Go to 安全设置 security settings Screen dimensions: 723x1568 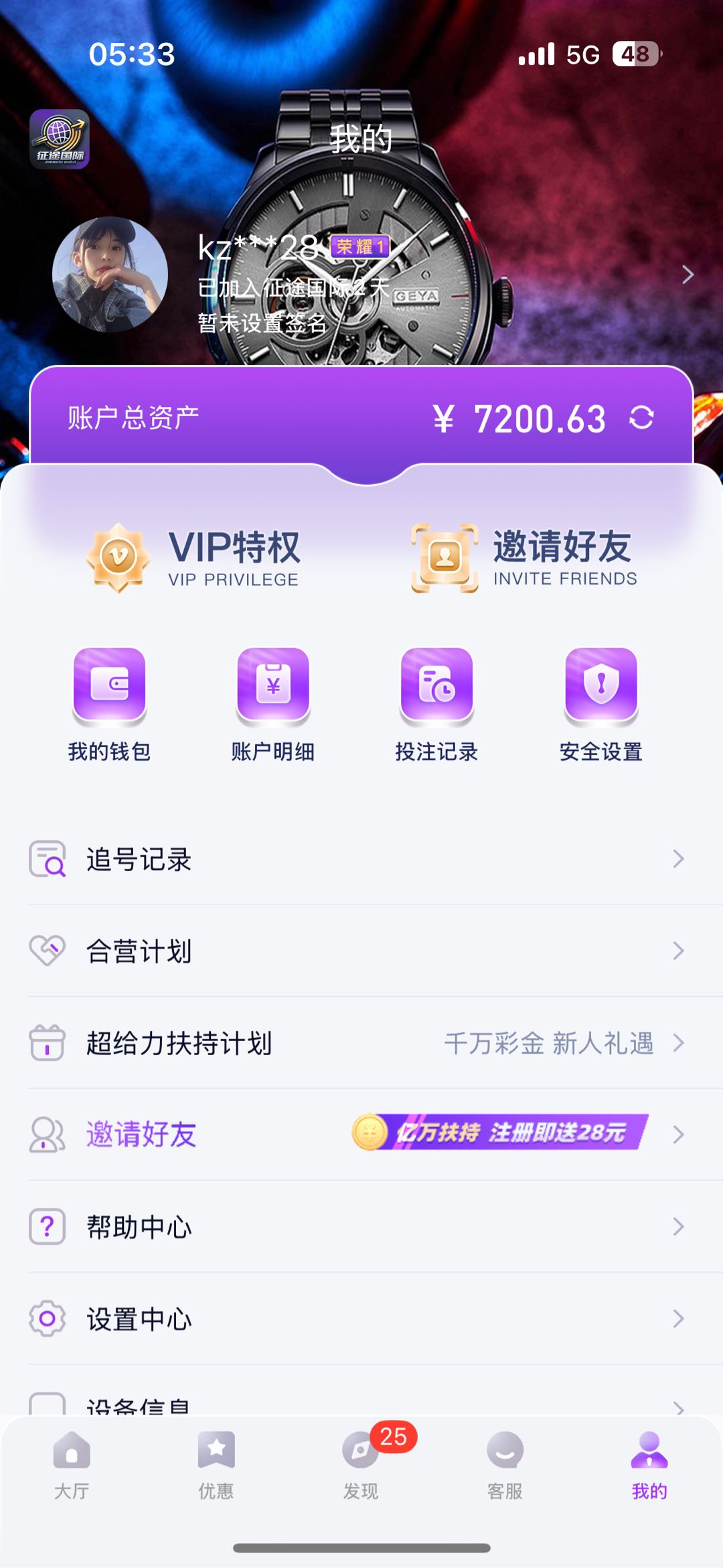pos(600,704)
